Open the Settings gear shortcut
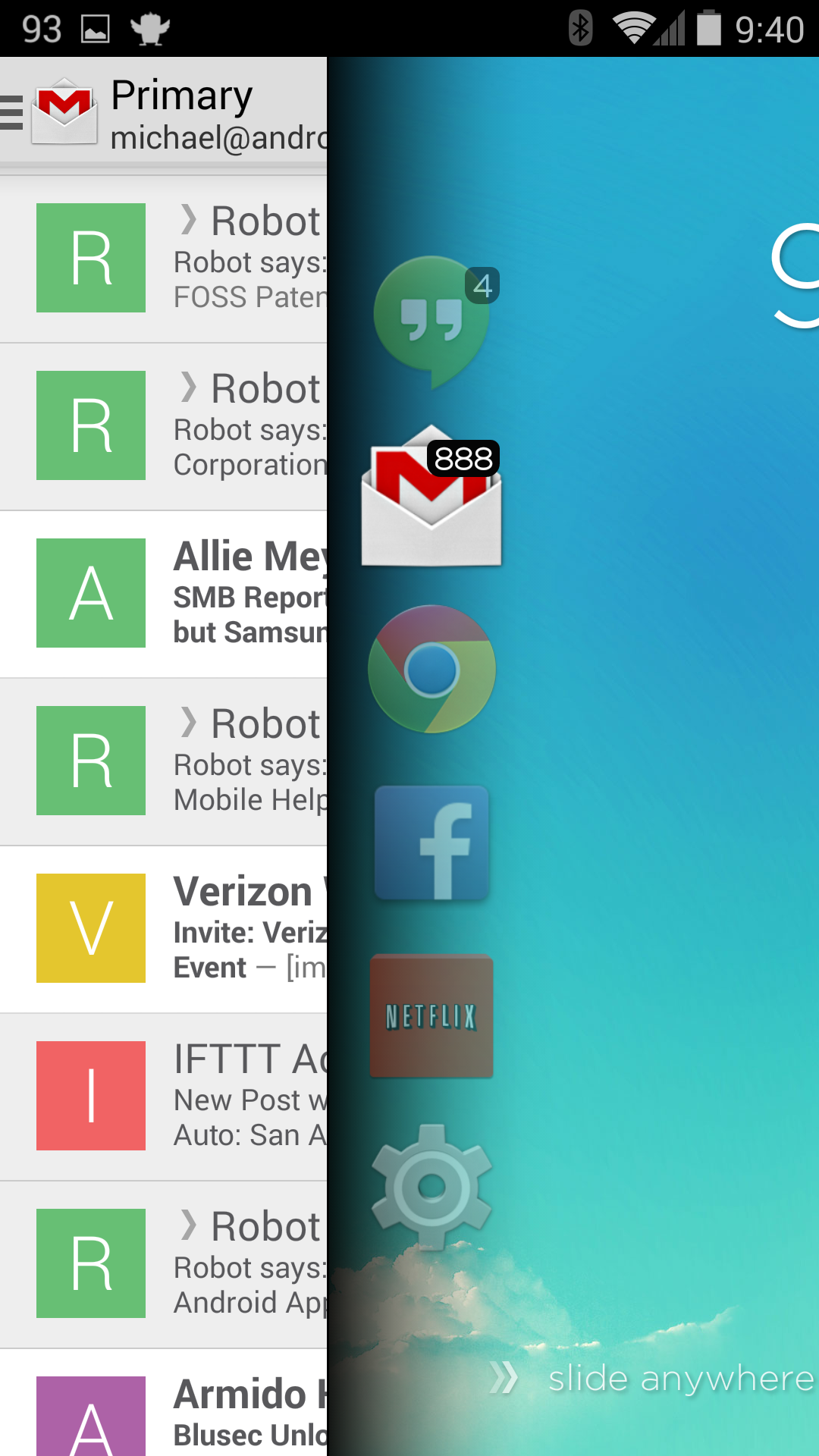The image size is (819, 1456). [431, 1187]
